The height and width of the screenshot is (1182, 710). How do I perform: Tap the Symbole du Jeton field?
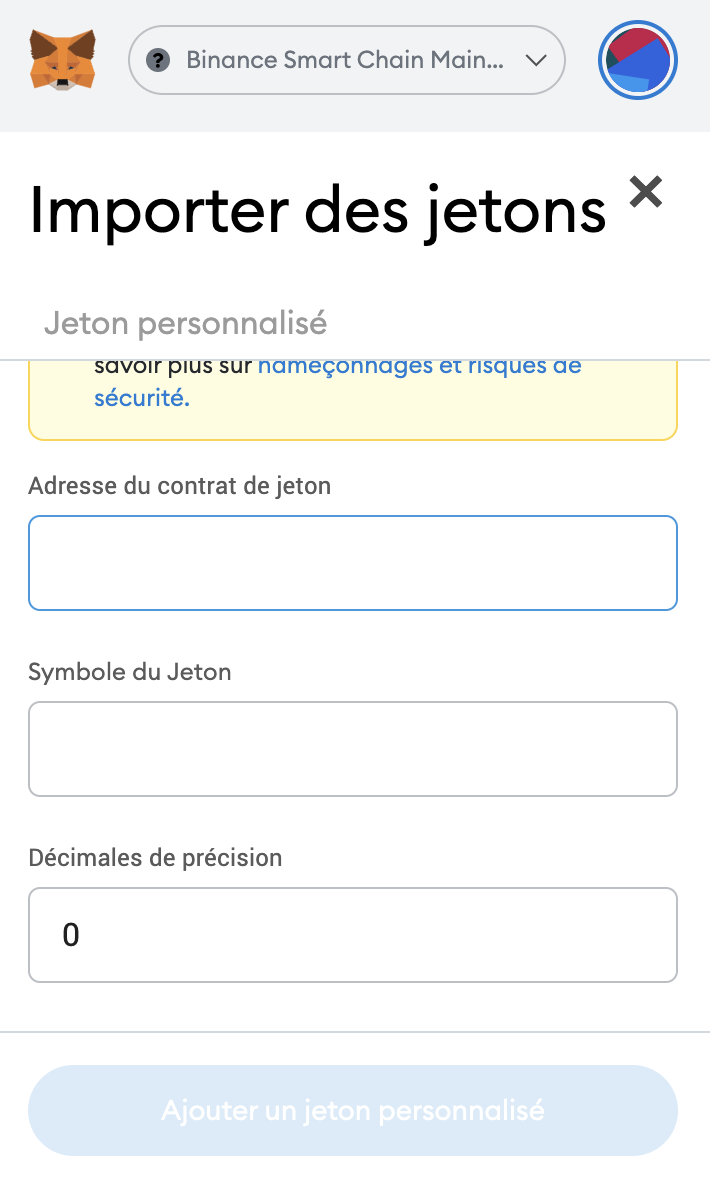pyautogui.click(x=353, y=749)
